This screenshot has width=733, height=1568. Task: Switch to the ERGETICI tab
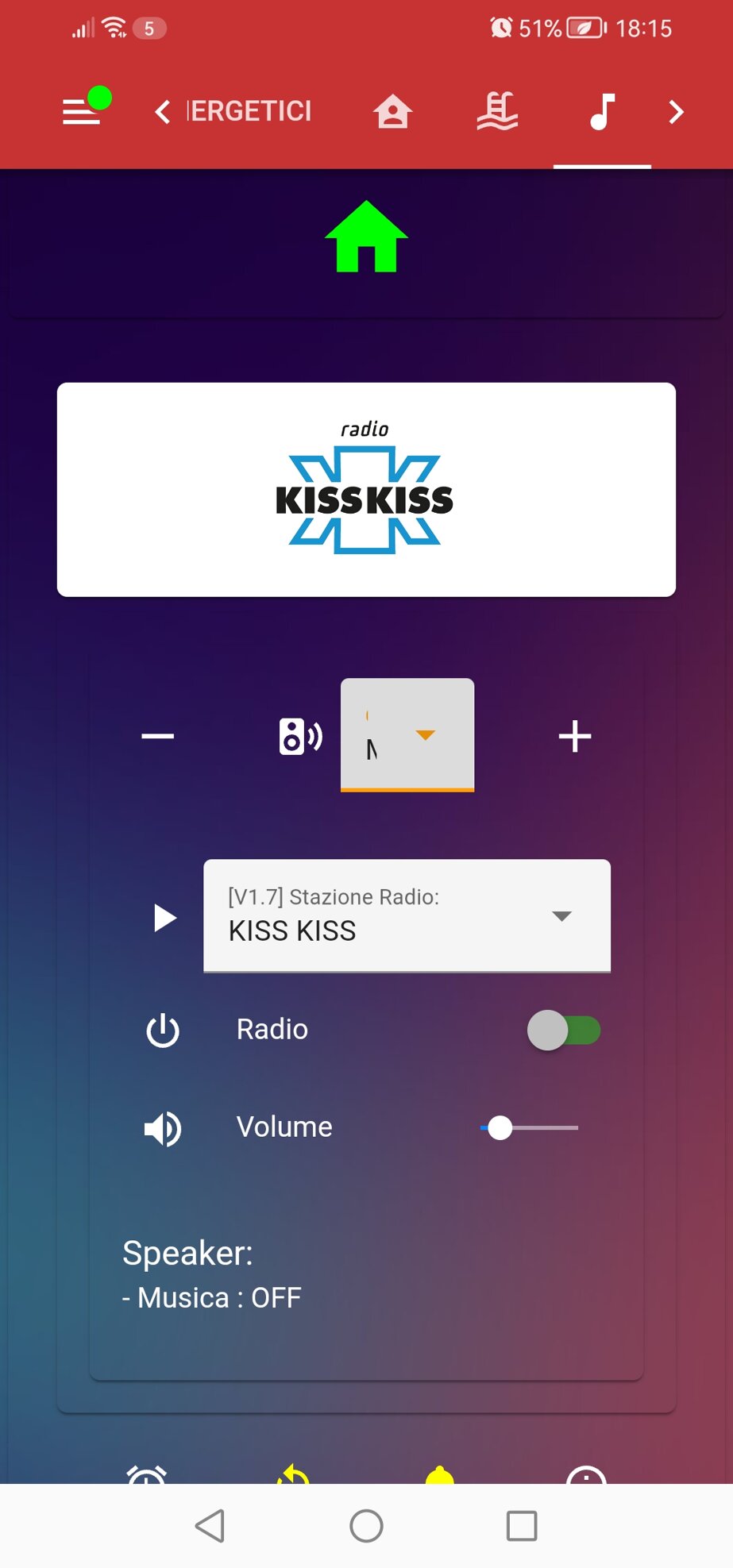pos(249,112)
